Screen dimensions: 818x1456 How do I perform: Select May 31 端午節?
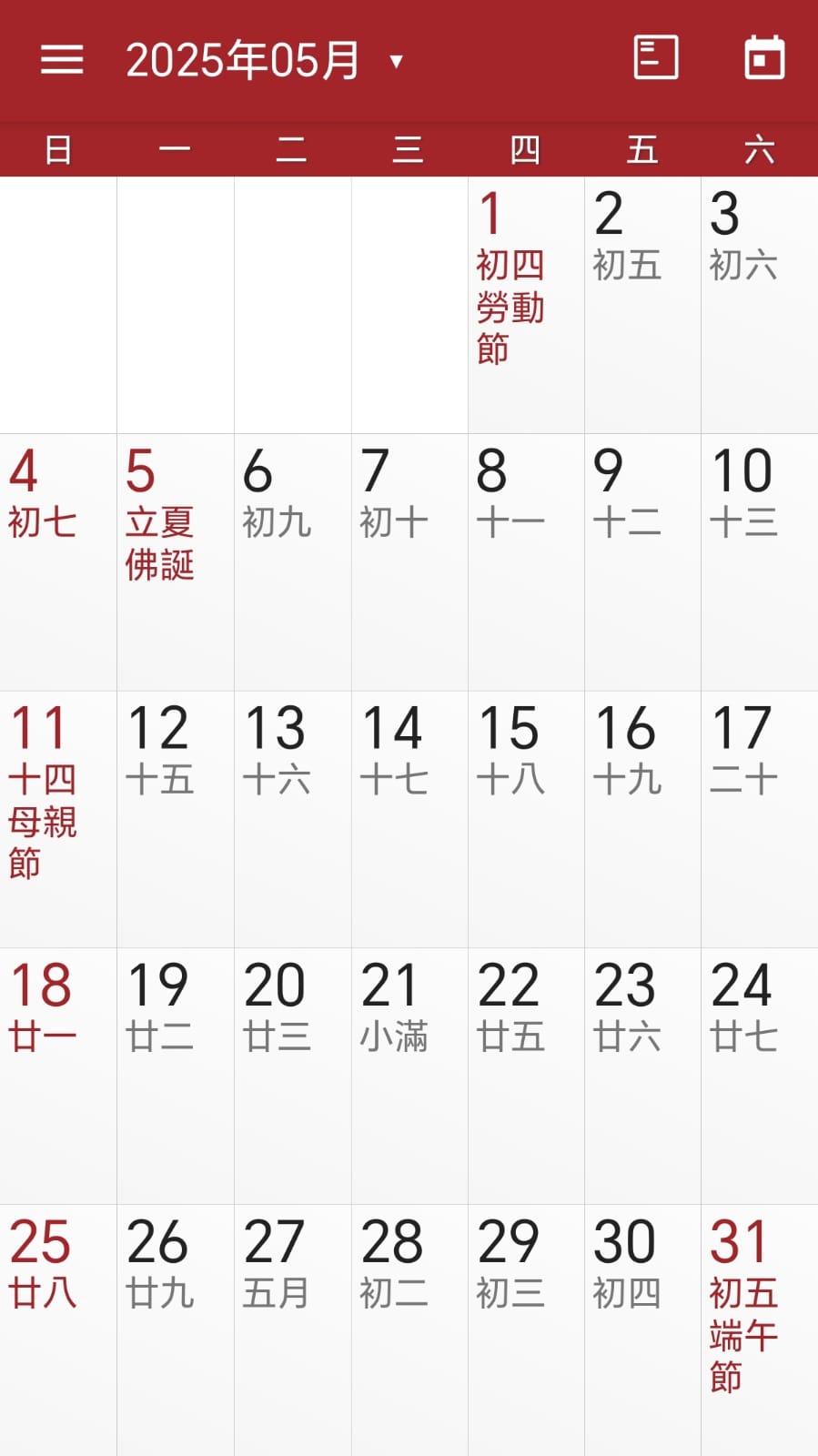[x=760, y=1330]
